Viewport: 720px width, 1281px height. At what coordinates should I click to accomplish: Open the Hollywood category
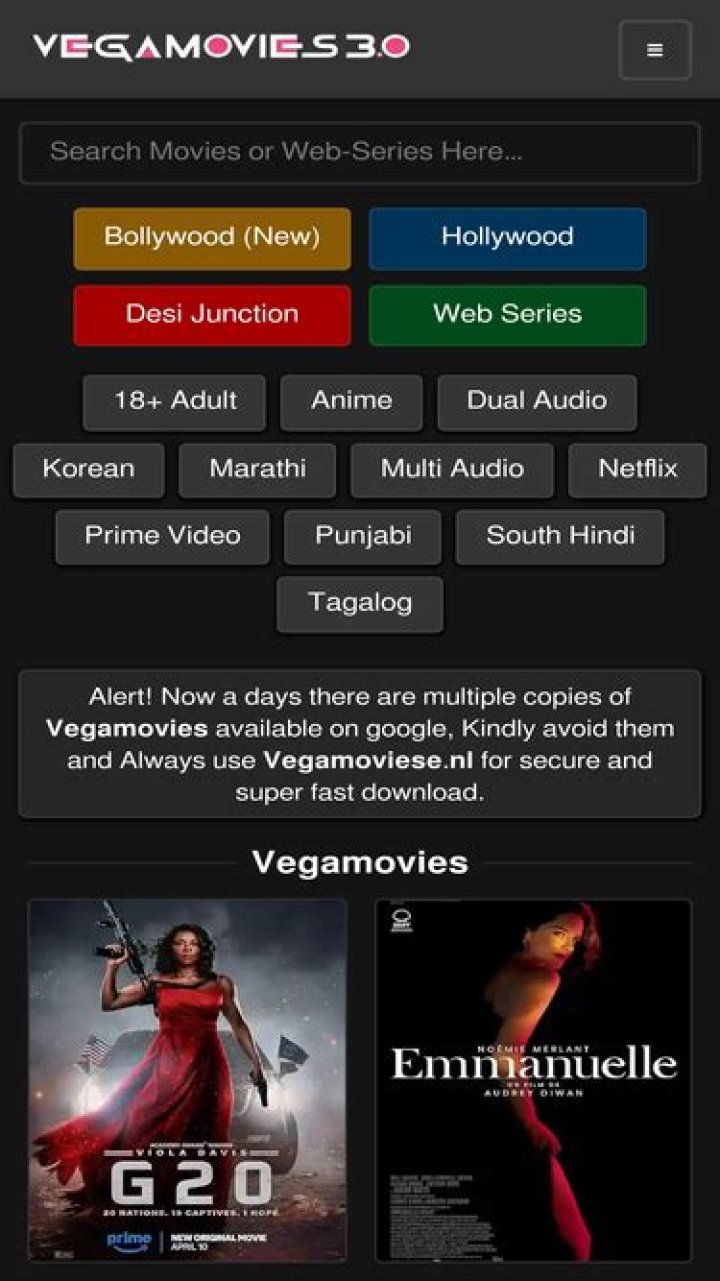tap(507, 238)
